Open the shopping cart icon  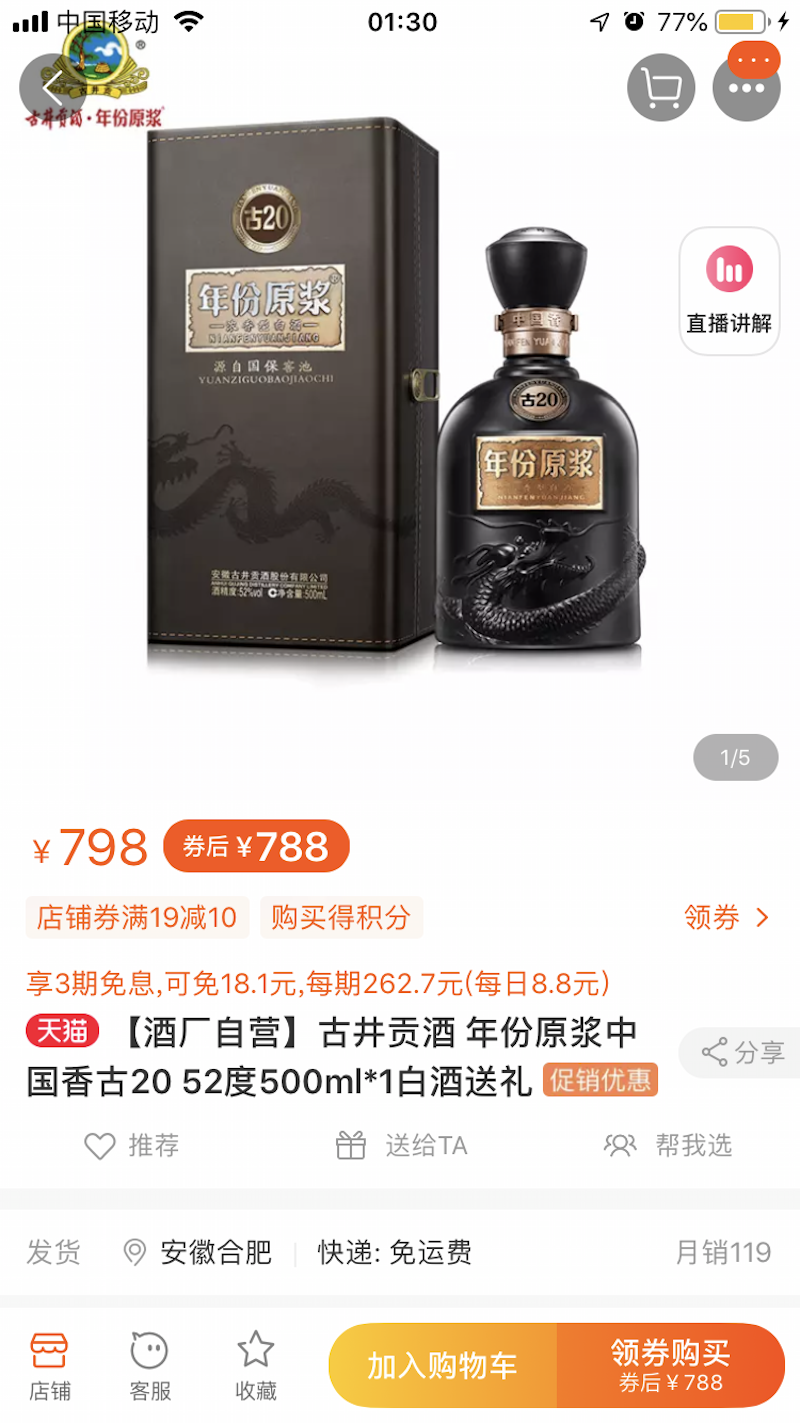(661, 88)
